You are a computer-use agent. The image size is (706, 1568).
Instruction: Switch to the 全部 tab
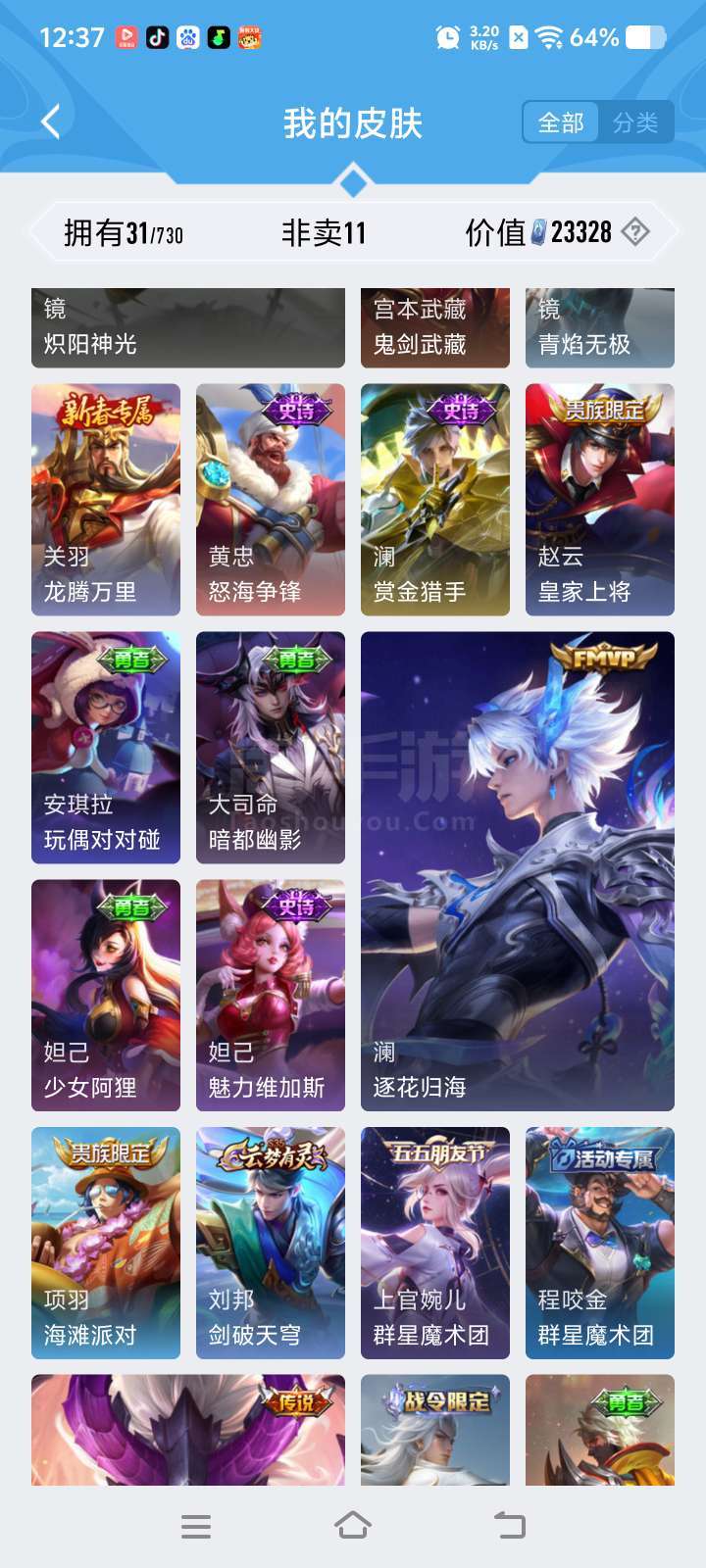[x=561, y=122]
